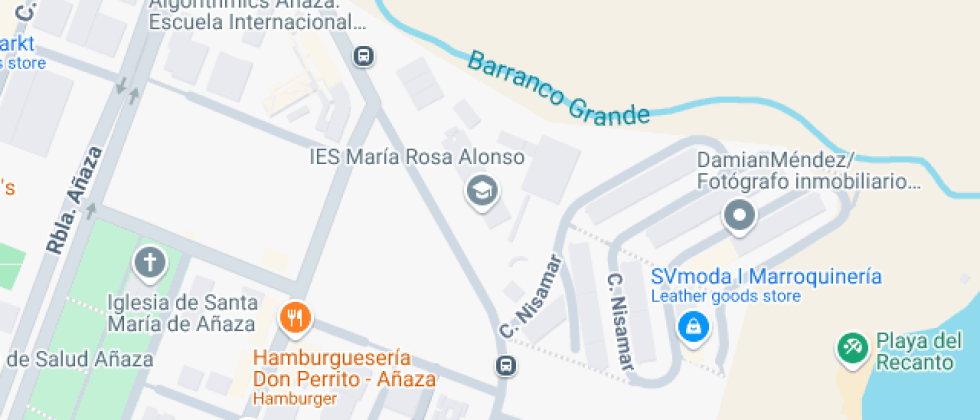
Task: Open Hamburguesería Don Perrito restaurant marker
Action: [x=295, y=319]
